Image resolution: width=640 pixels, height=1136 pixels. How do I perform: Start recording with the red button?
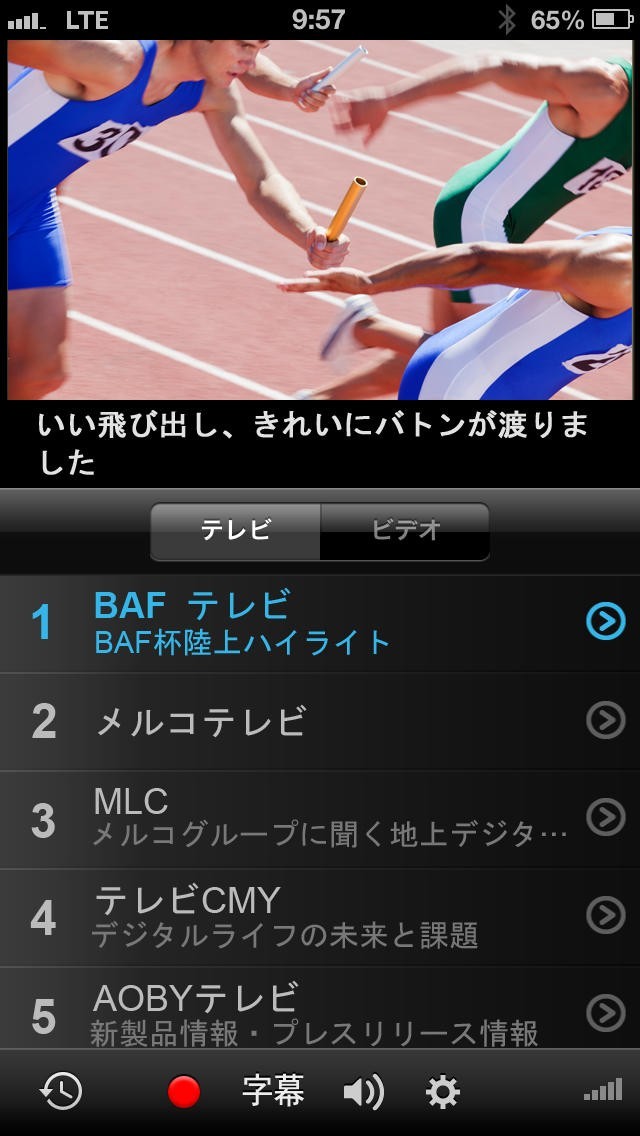[x=184, y=1092]
